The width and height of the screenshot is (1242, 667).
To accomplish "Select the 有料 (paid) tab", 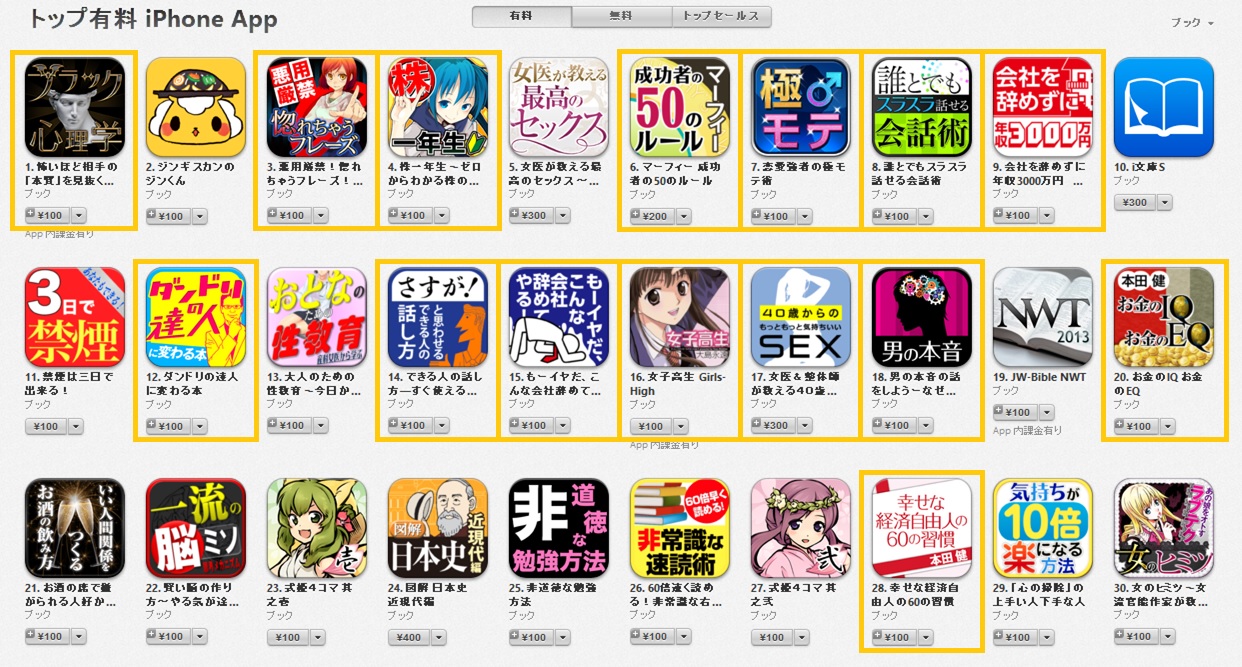I will (522, 16).
